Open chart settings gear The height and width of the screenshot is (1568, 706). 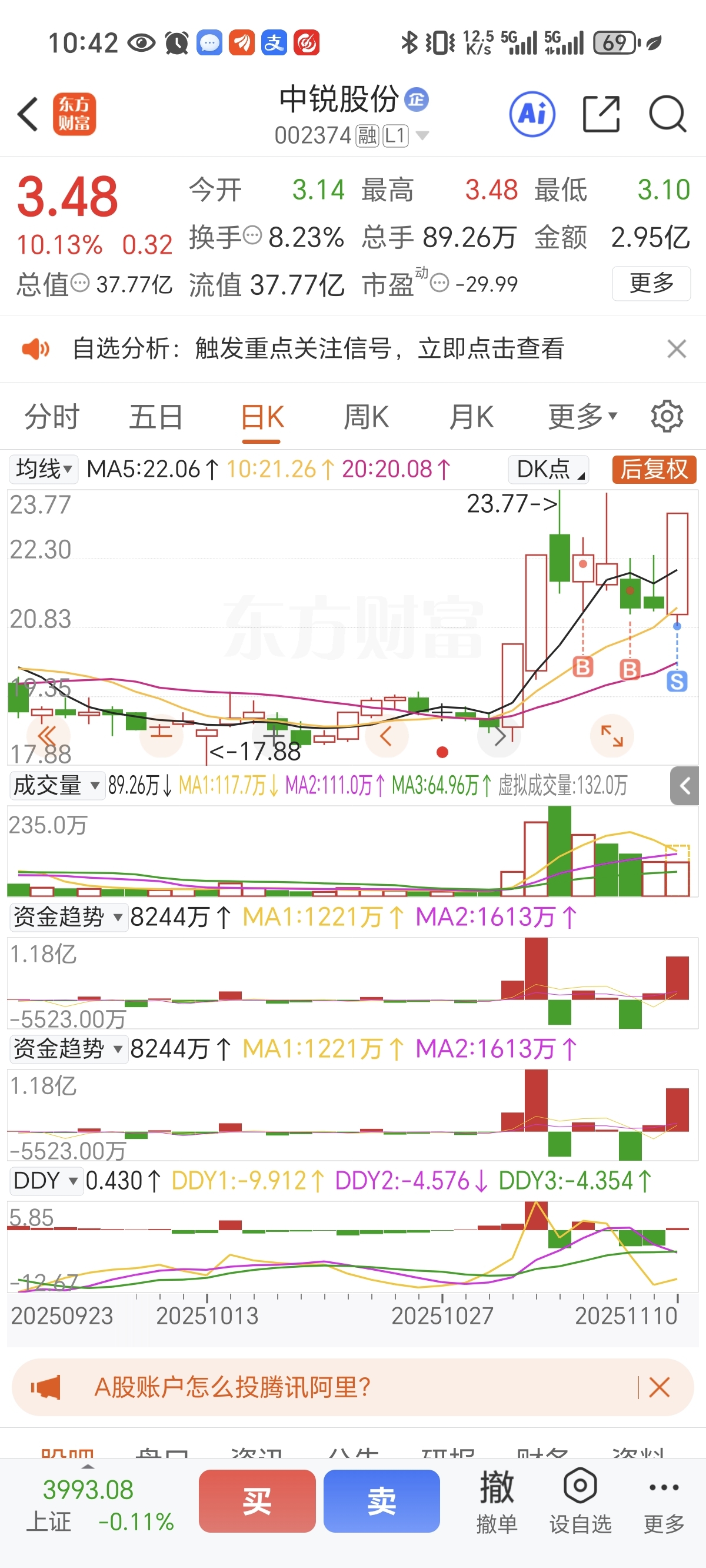click(x=667, y=417)
